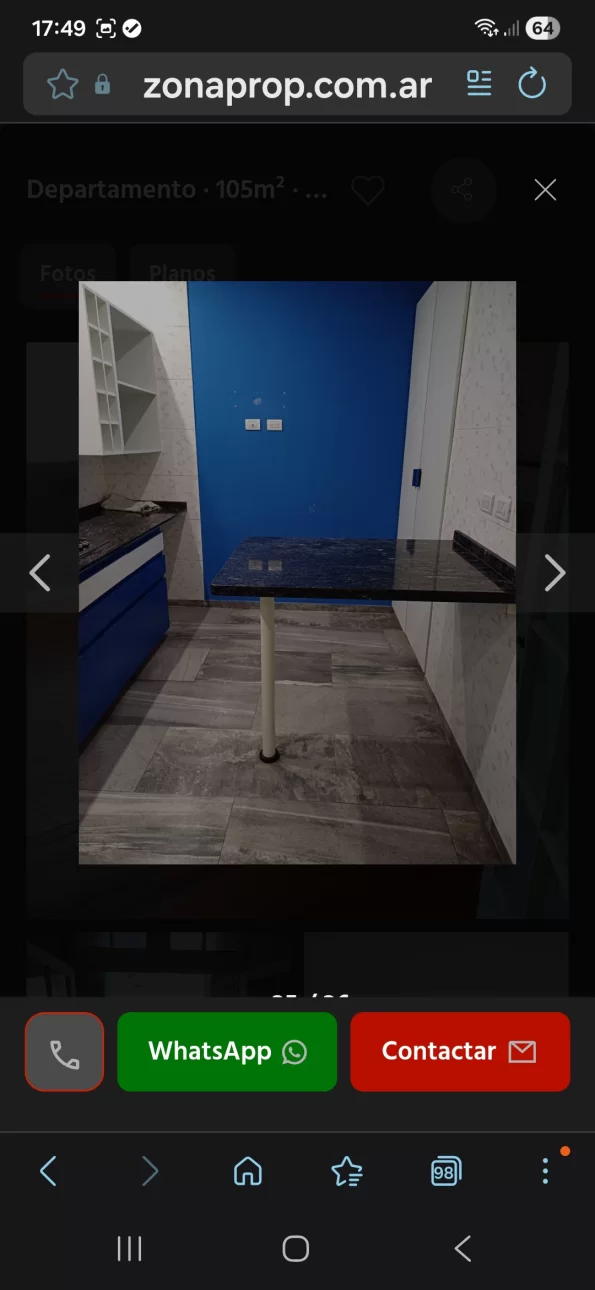
Task: Go to the previous property photo
Action: coord(40,573)
